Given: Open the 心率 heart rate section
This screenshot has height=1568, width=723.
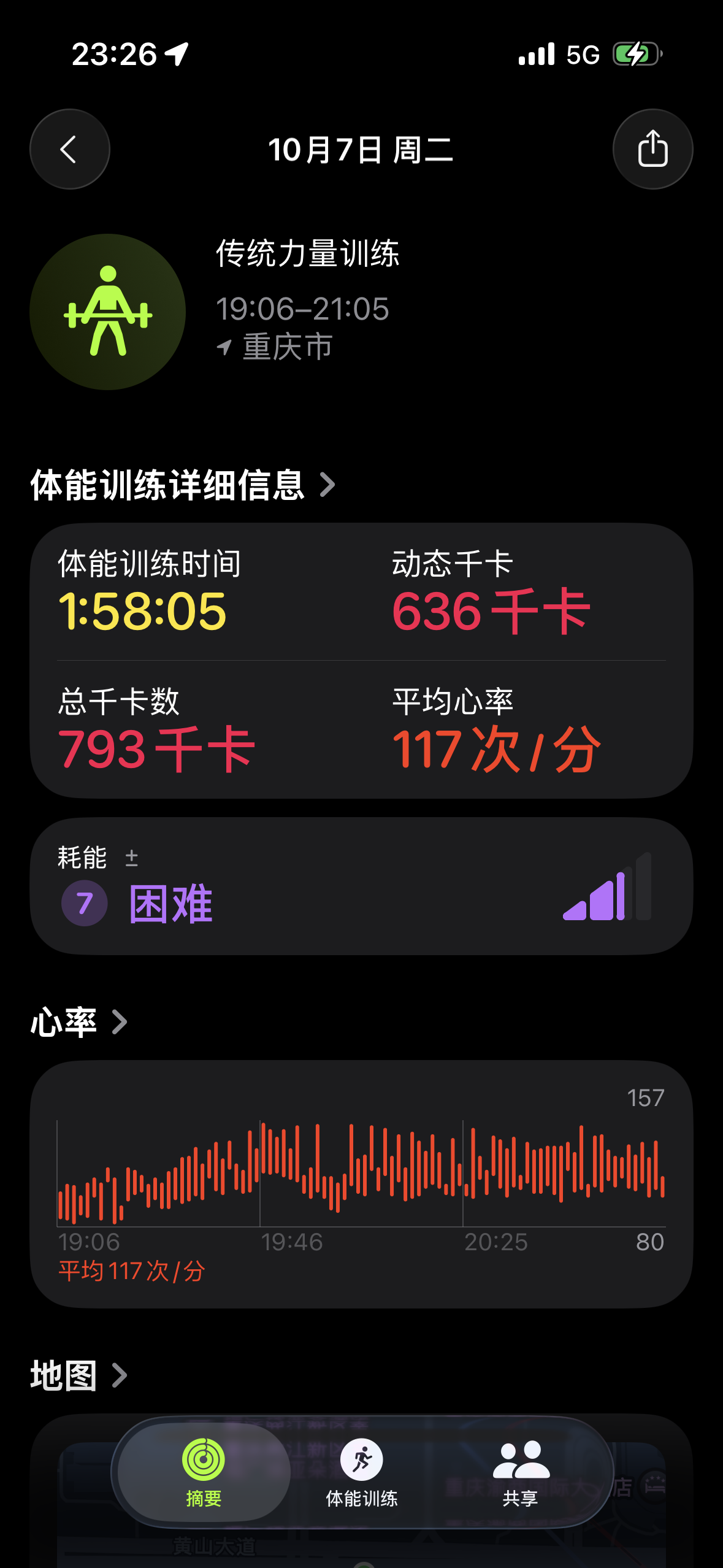Looking at the screenshot, I should click(x=79, y=1022).
